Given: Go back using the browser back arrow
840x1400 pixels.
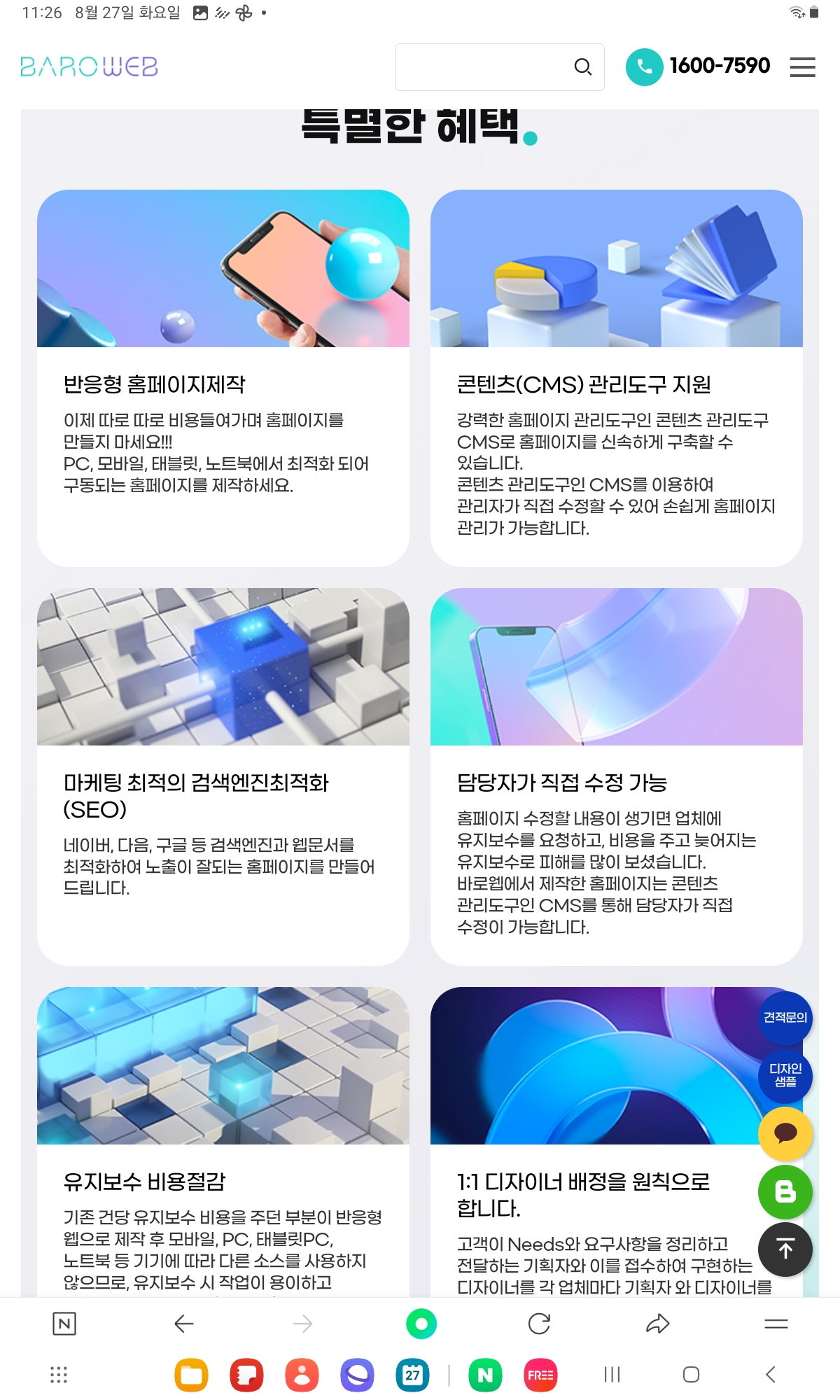Looking at the screenshot, I should 183,1324.
